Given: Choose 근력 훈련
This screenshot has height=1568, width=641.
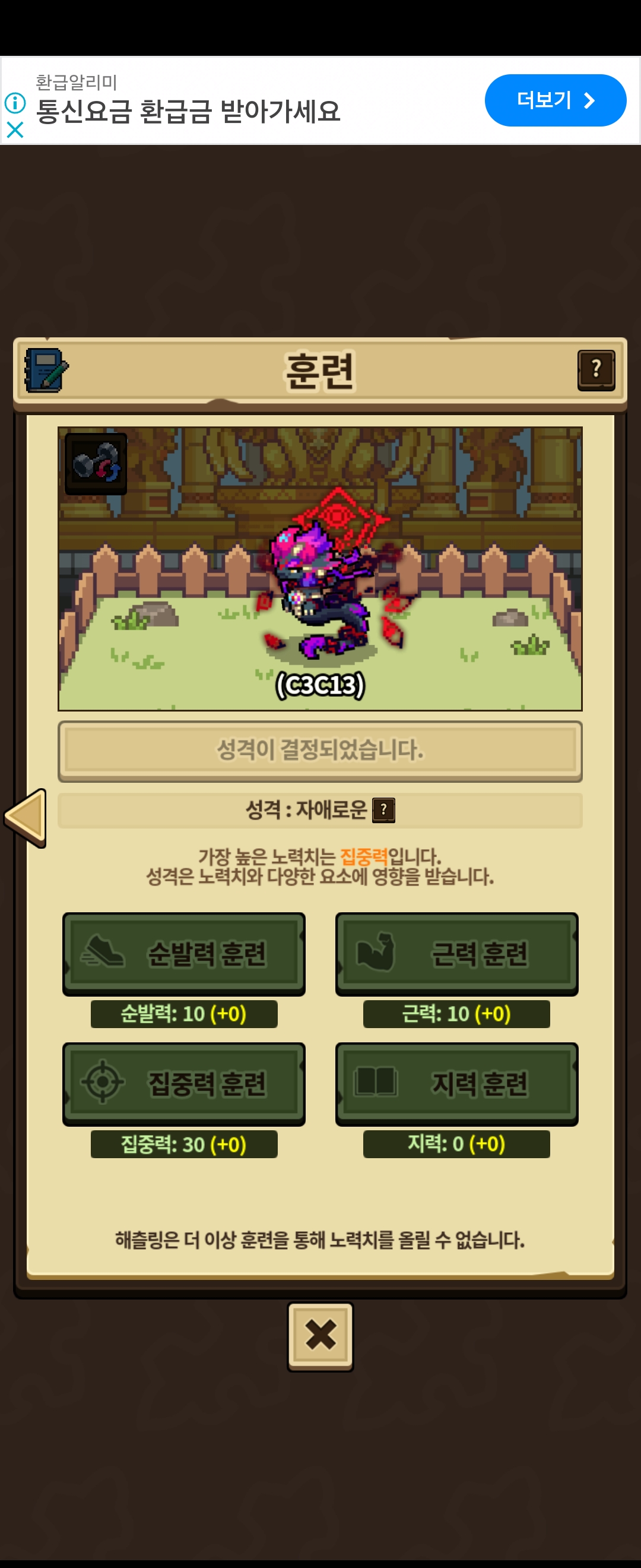Looking at the screenshot, I should pyautogui.click(x=456, y=953).
